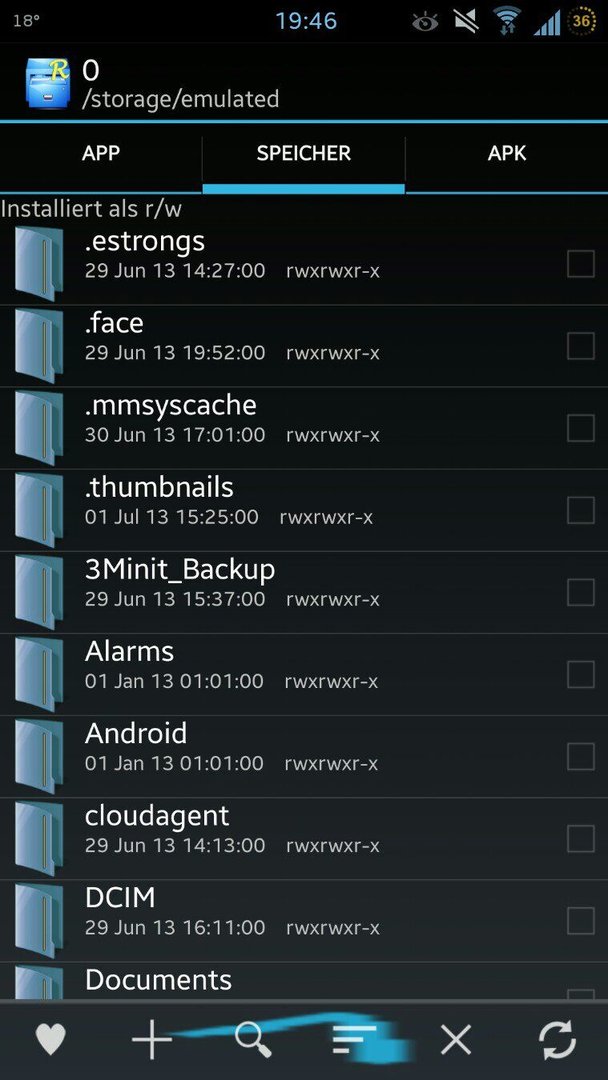The image size is (608, 1080).
Task: Open the .thumbnails folder
Action: (x=304, y=510)
